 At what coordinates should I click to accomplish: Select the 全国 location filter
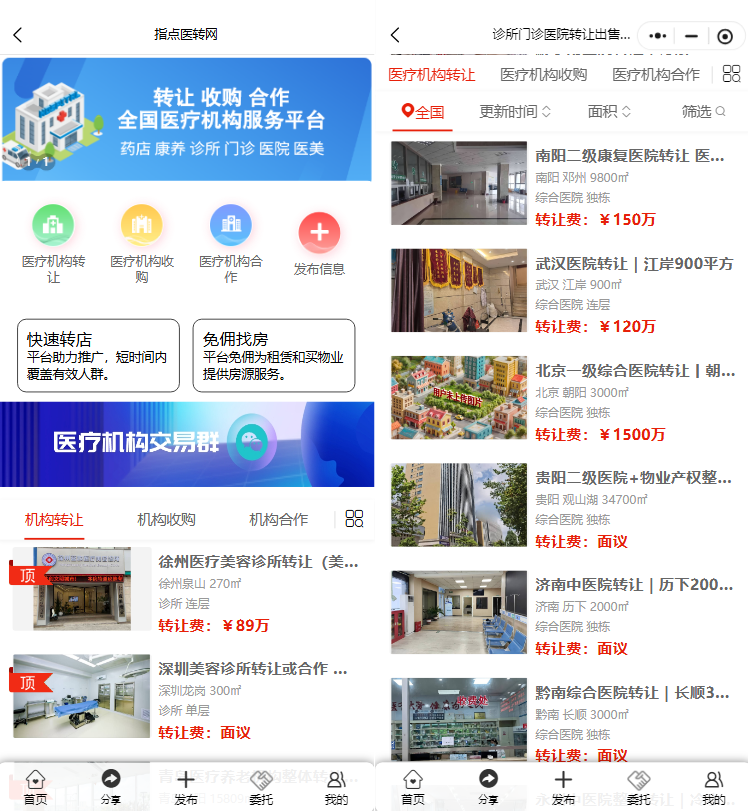(423, 112)
